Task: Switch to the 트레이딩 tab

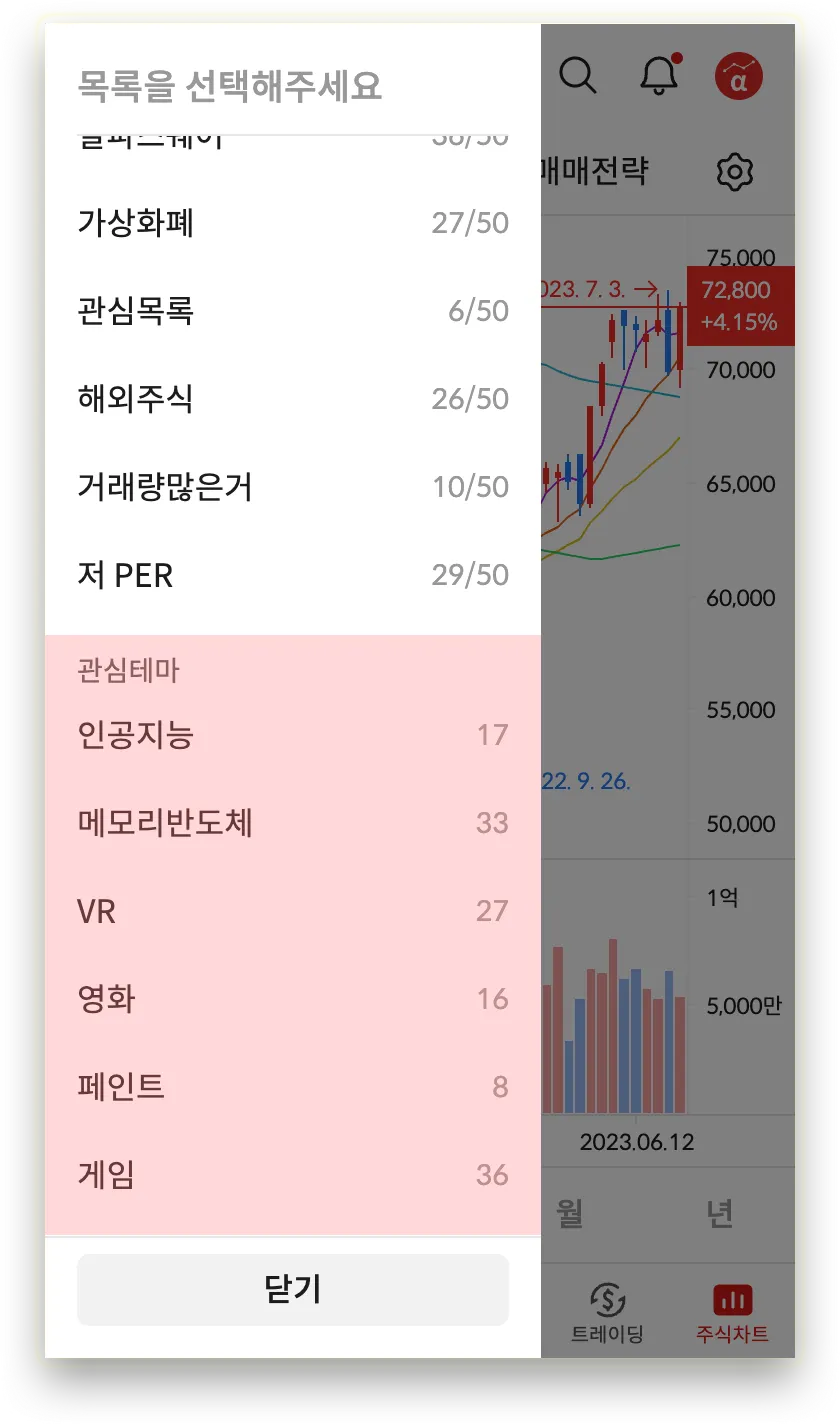Action: click(x=607, y=1312)
